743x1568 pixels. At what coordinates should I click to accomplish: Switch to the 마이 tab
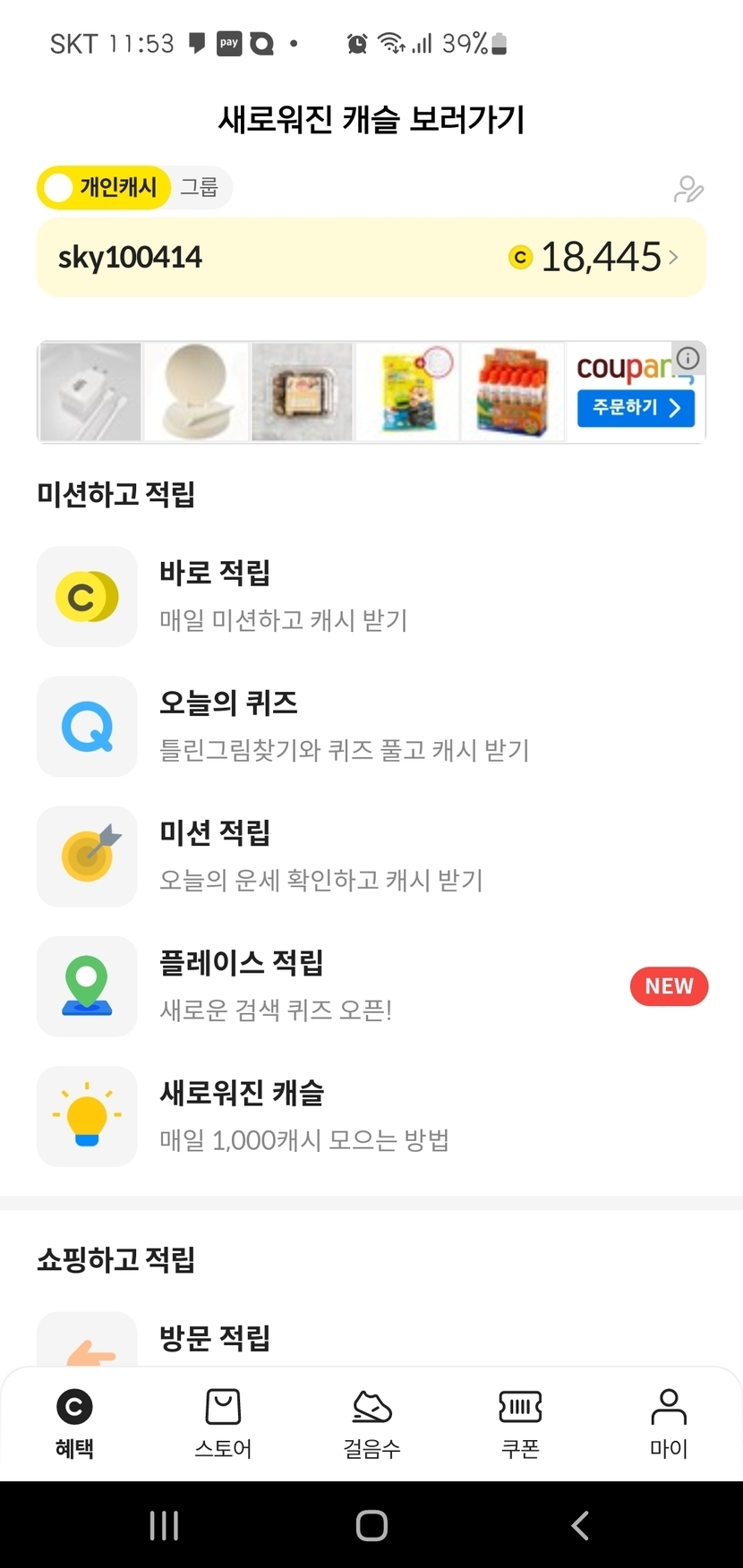(669, 1423)
